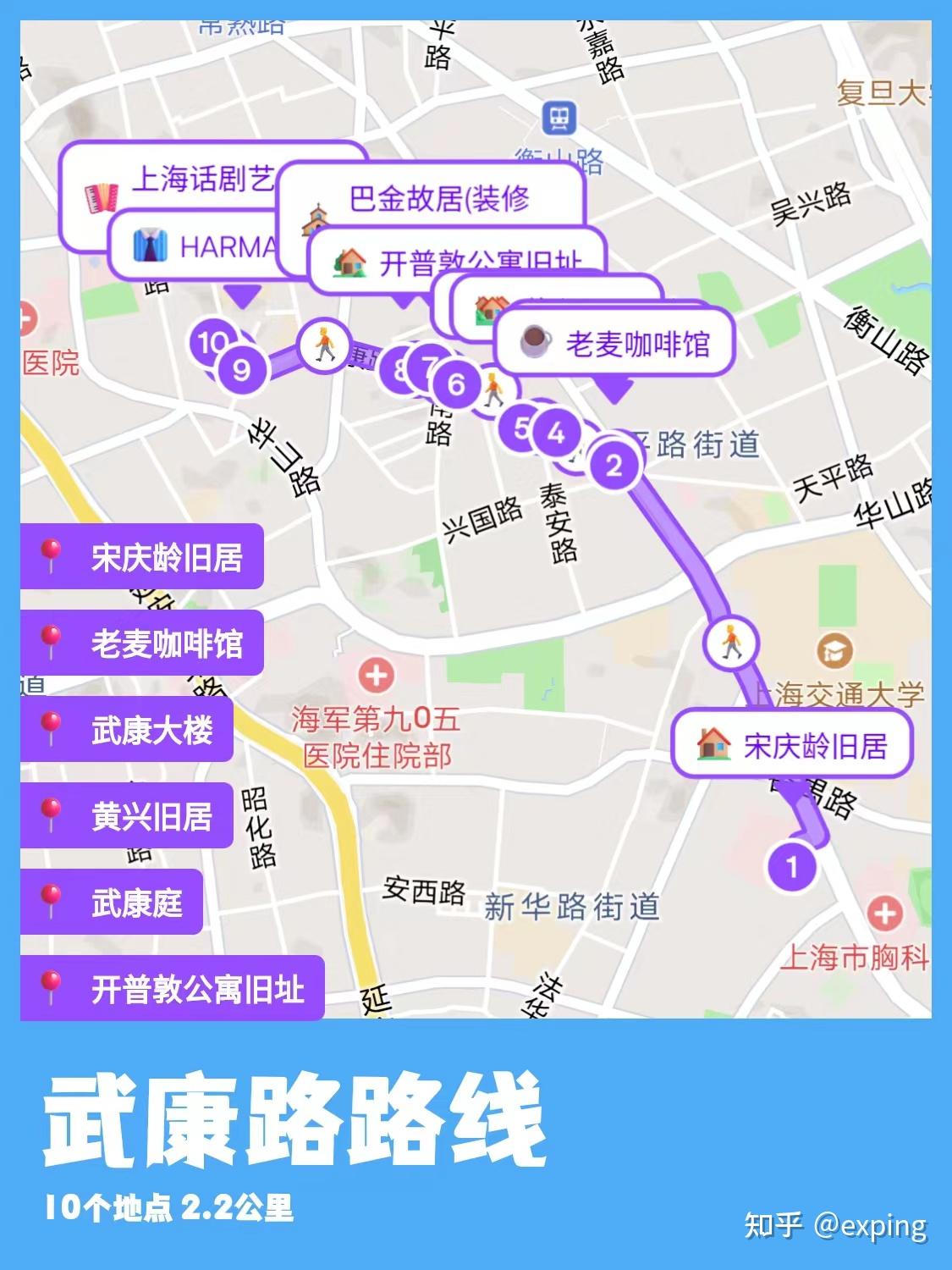The width and height of the screenshot is (952, 1270).
Task: Click the walking person icon near 上海交通大学
Action: pos(729,642)
